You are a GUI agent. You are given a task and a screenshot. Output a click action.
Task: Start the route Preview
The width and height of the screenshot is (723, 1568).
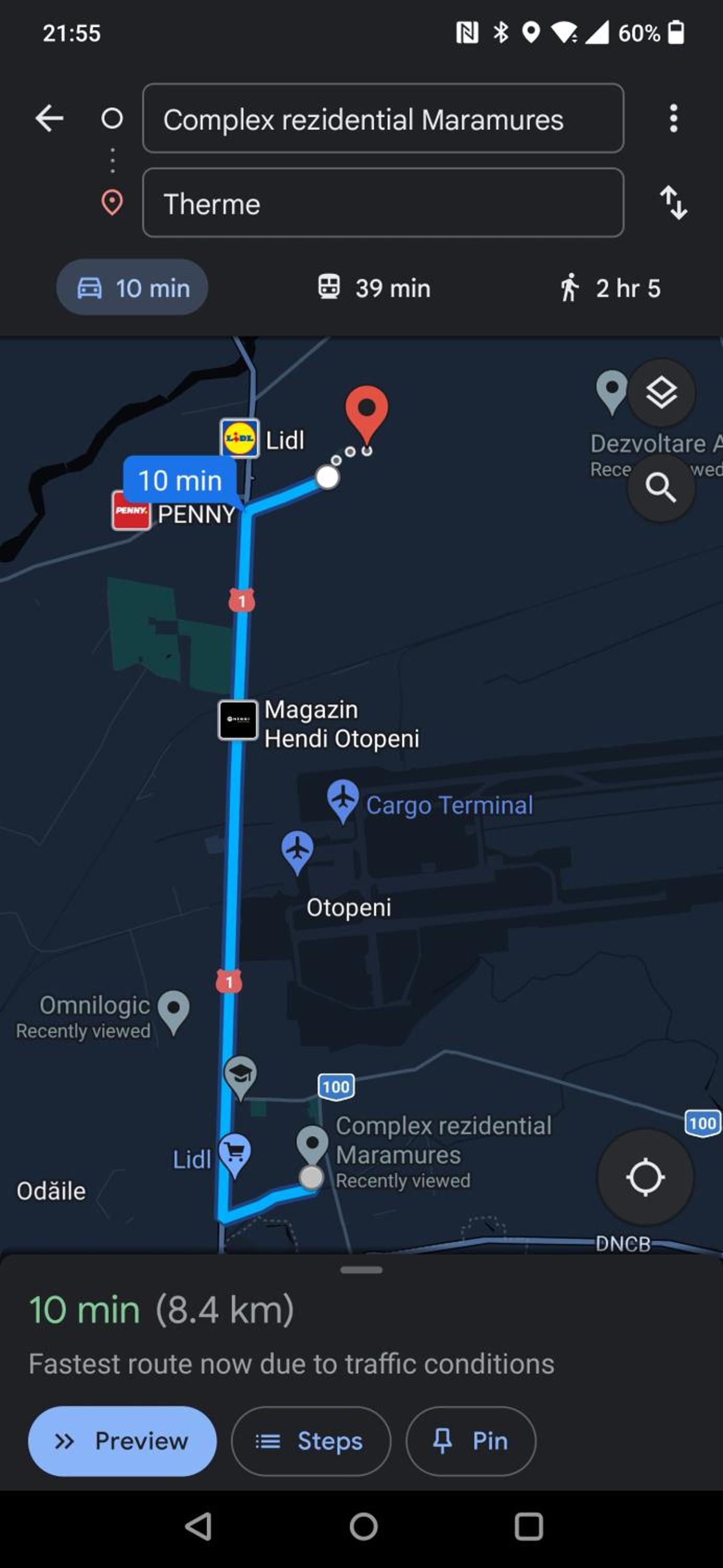point(122,1441)
